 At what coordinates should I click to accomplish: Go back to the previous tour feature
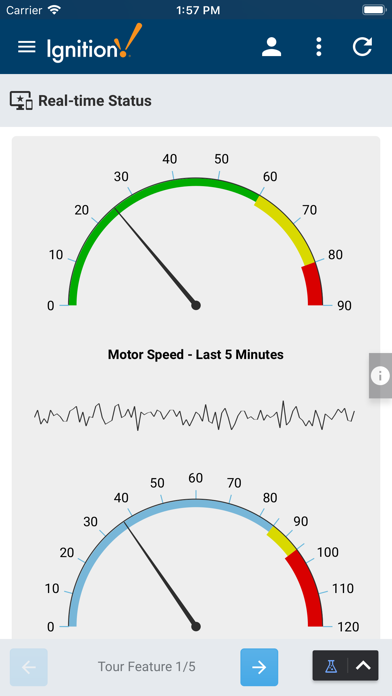[29, 667]
